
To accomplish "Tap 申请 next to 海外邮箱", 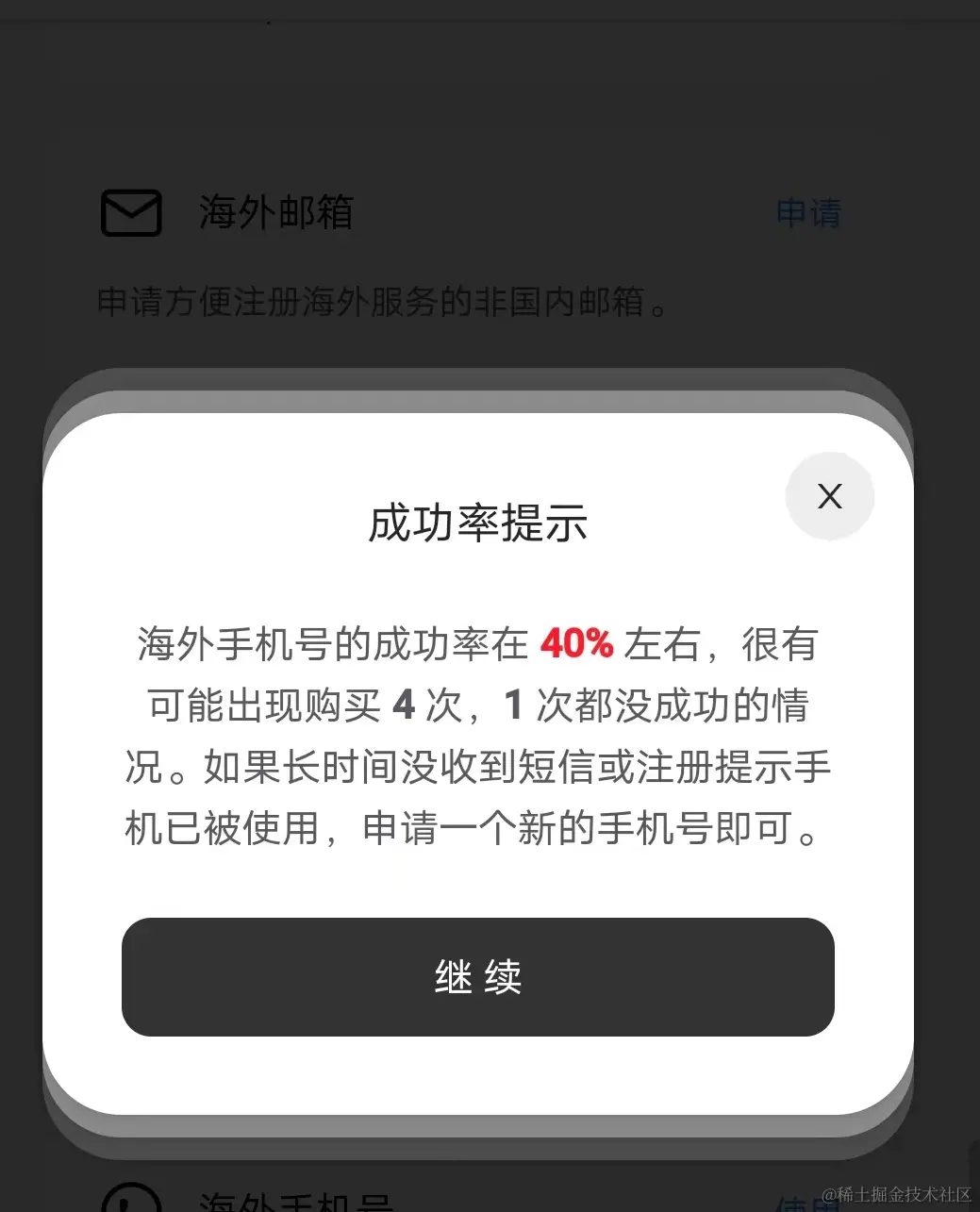I will [808, 212].
